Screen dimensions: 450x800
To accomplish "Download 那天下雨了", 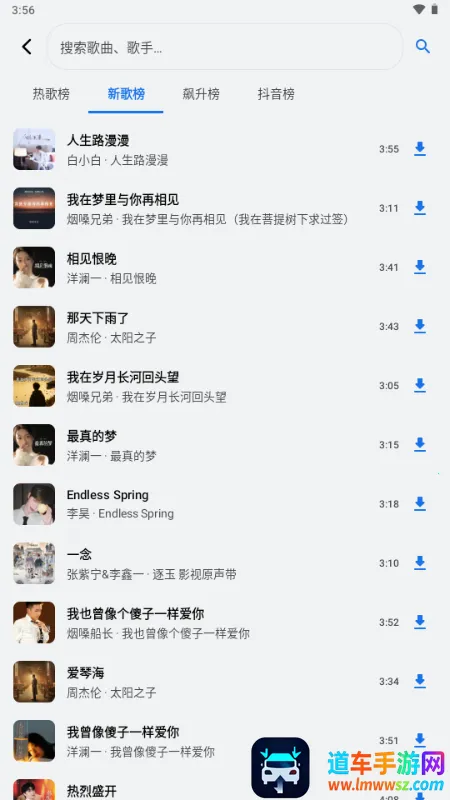I will pos(420,327).
